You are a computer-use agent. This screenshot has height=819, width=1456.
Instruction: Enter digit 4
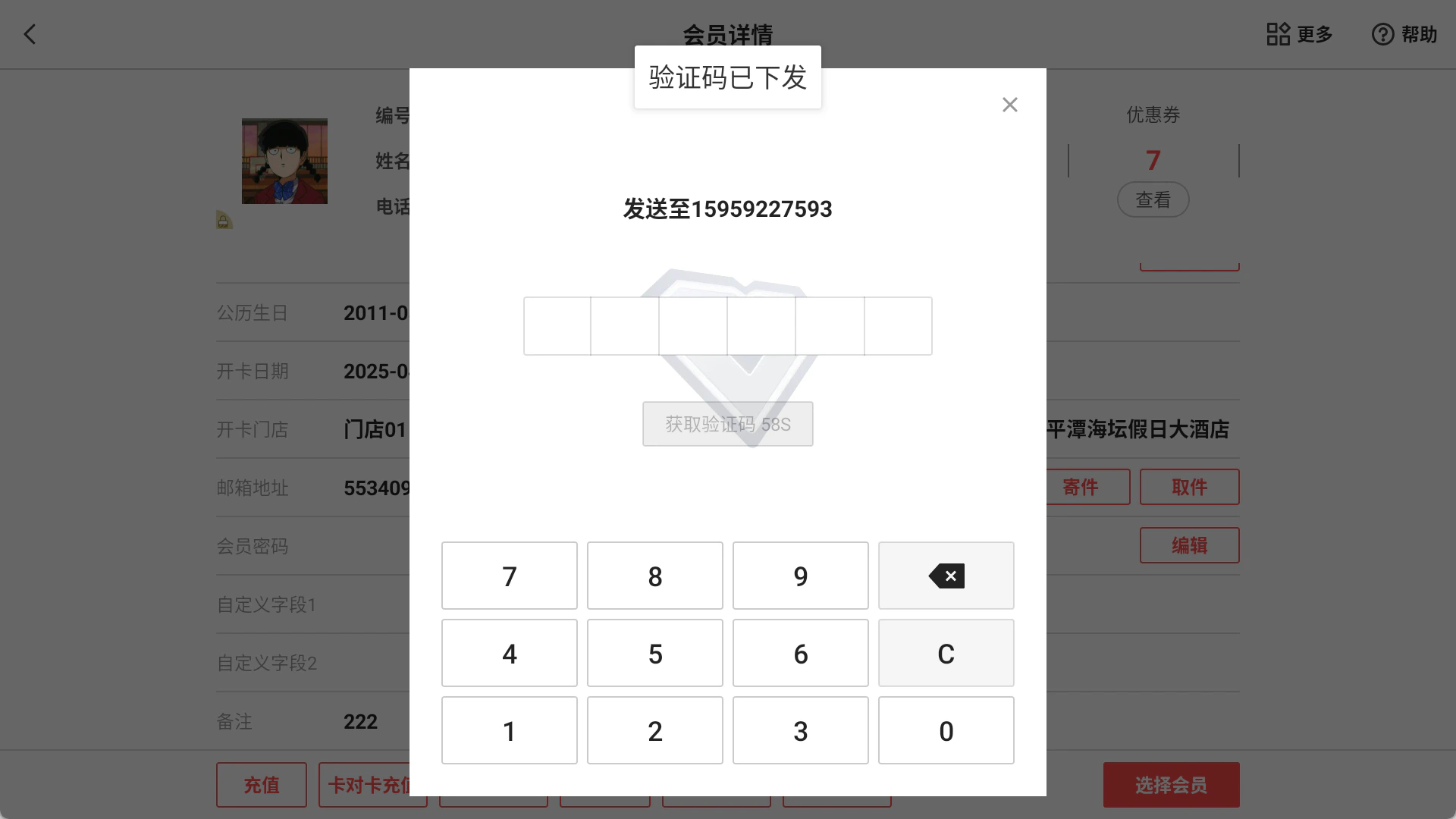click(510, 653)
